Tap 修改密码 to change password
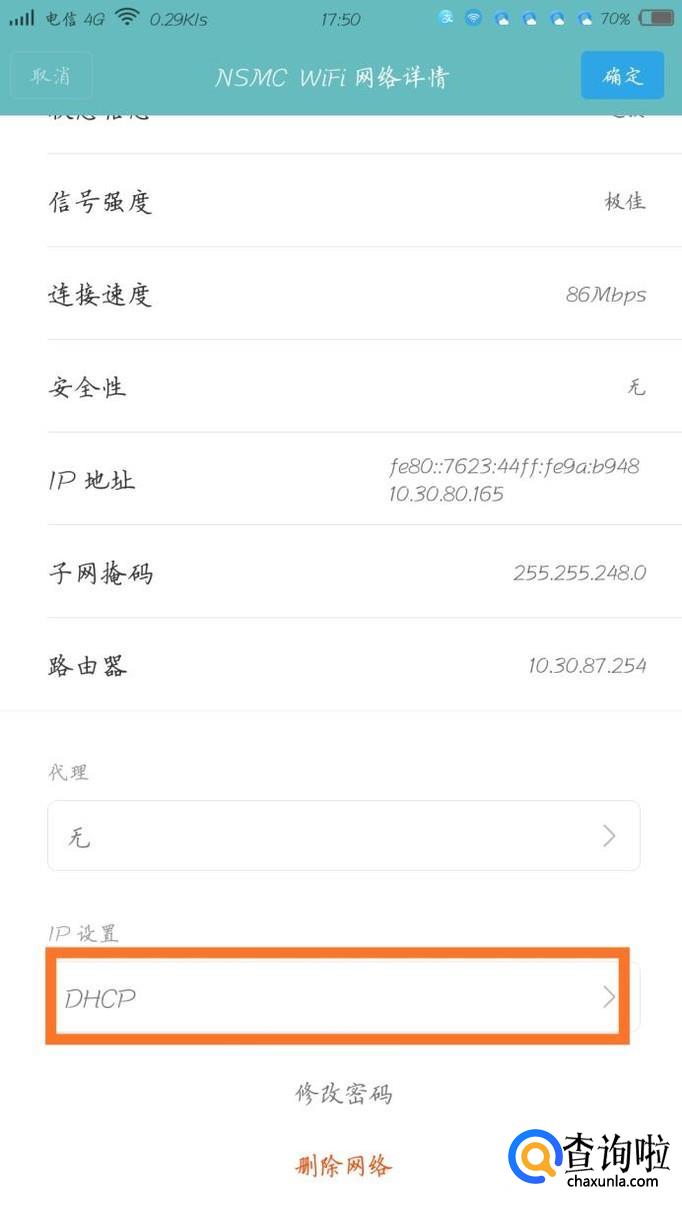This screenshot has width=682, height=1212. pyautogui.click(x=343, y=1093)
